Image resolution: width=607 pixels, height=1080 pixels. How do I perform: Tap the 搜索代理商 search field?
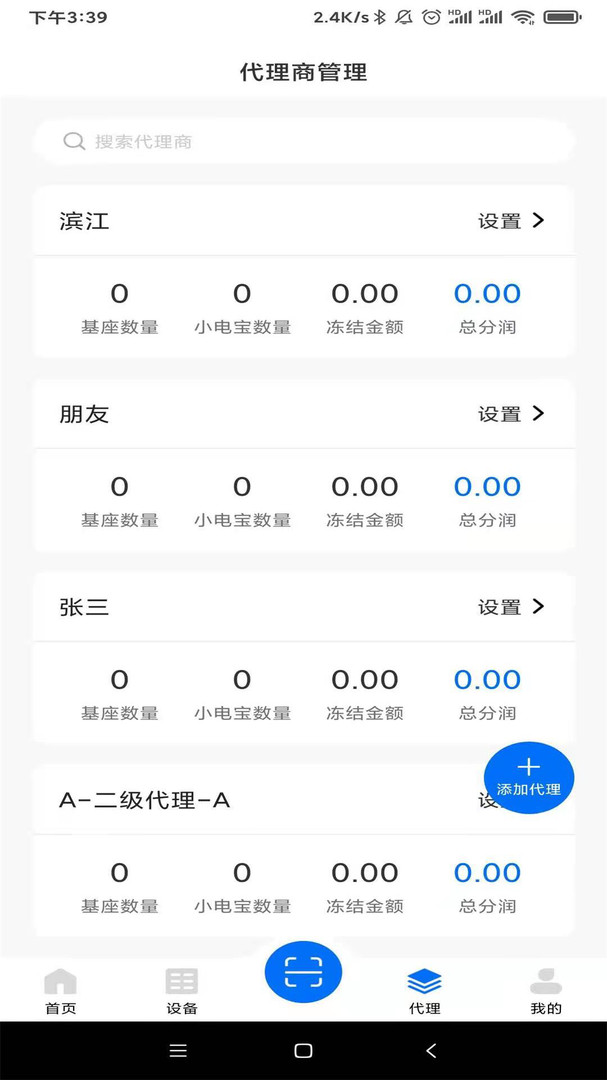click(304, 141)
